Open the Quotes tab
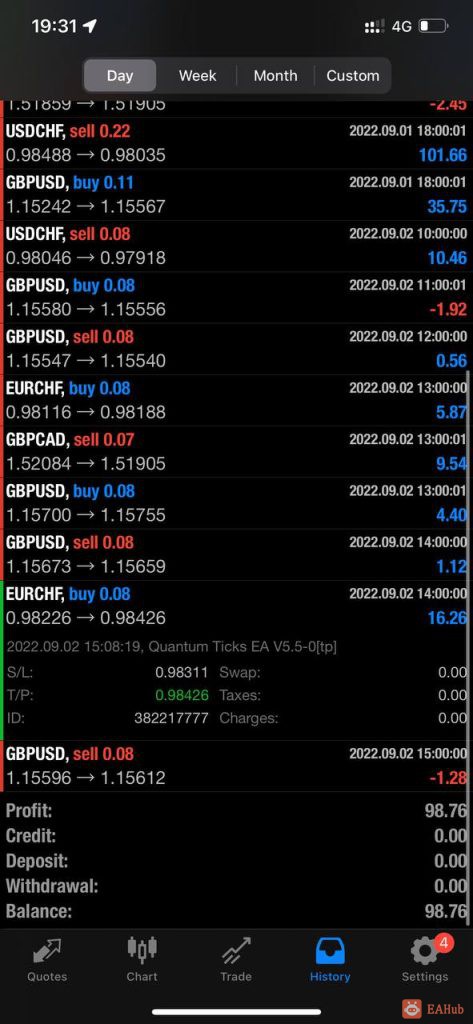The image size is (473, 1024). [47, 960]
